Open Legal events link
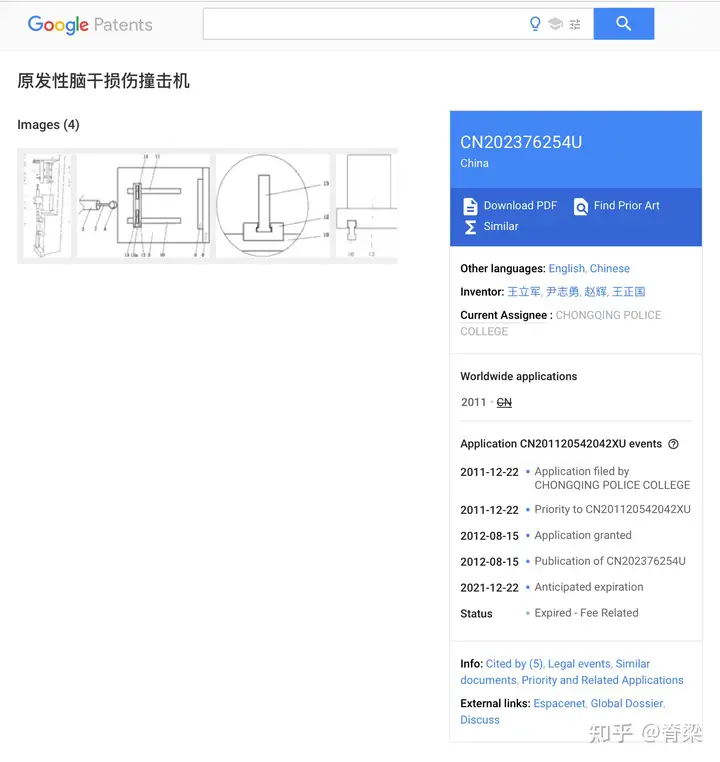This screenshot has height=762, width=720. (579, 664)
